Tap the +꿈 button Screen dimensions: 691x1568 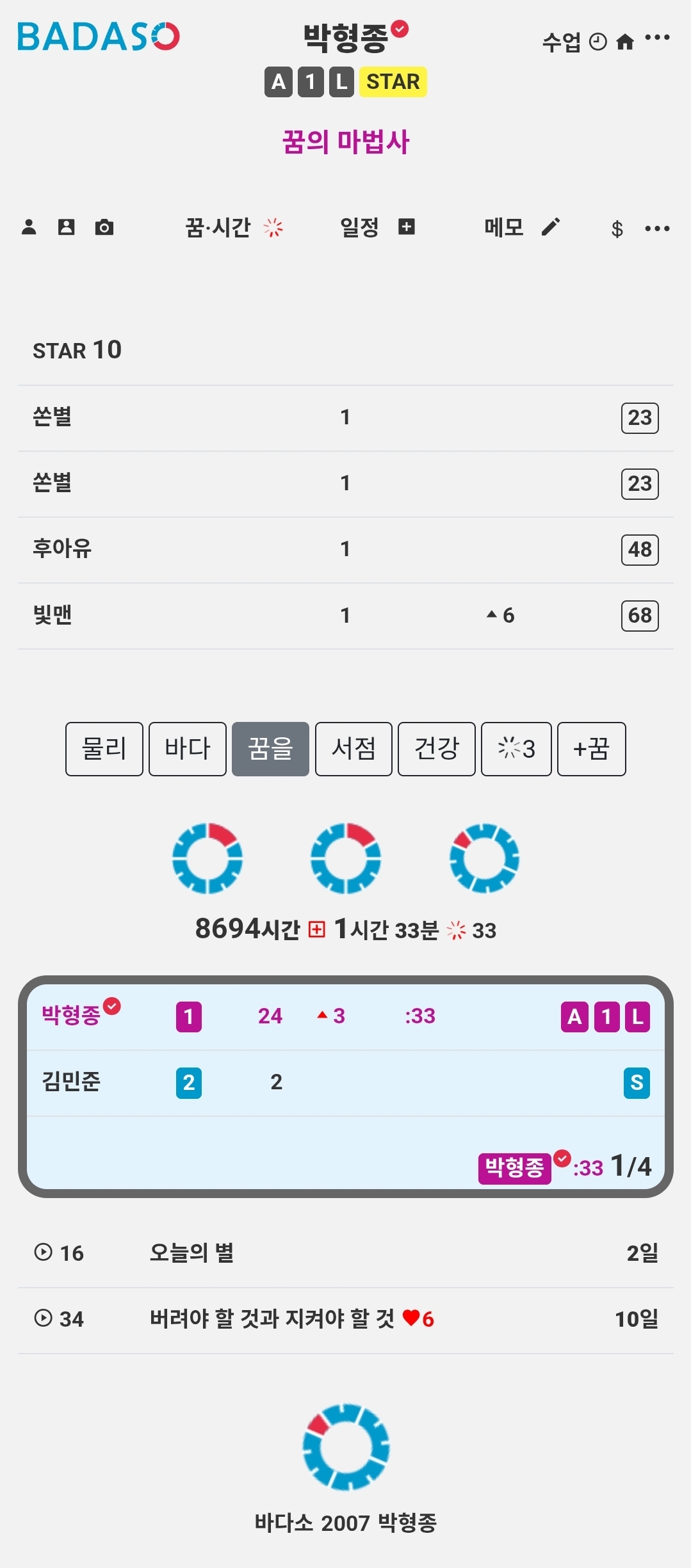pyautogui.click(x=591, y=749)
